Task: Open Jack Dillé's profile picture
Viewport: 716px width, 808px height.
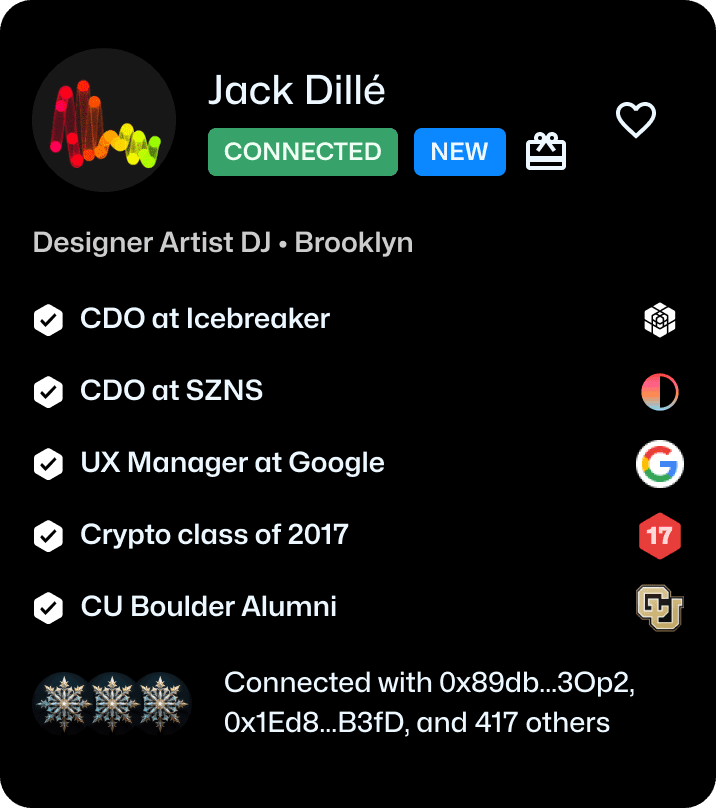Action: coord(104,120)
